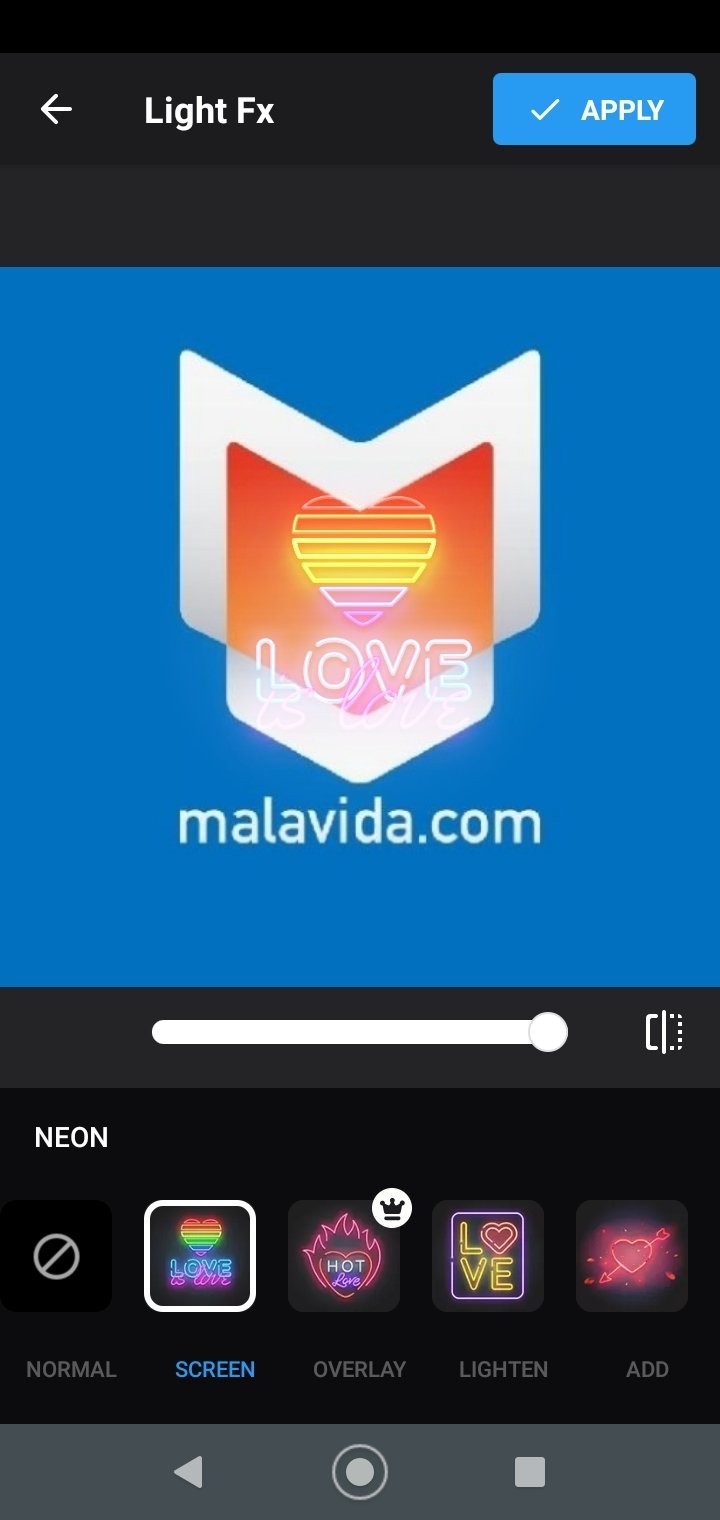Switch blend mode to Overlay
This screenshot has width=720, height=1520.
click(x=359, y=1369)
